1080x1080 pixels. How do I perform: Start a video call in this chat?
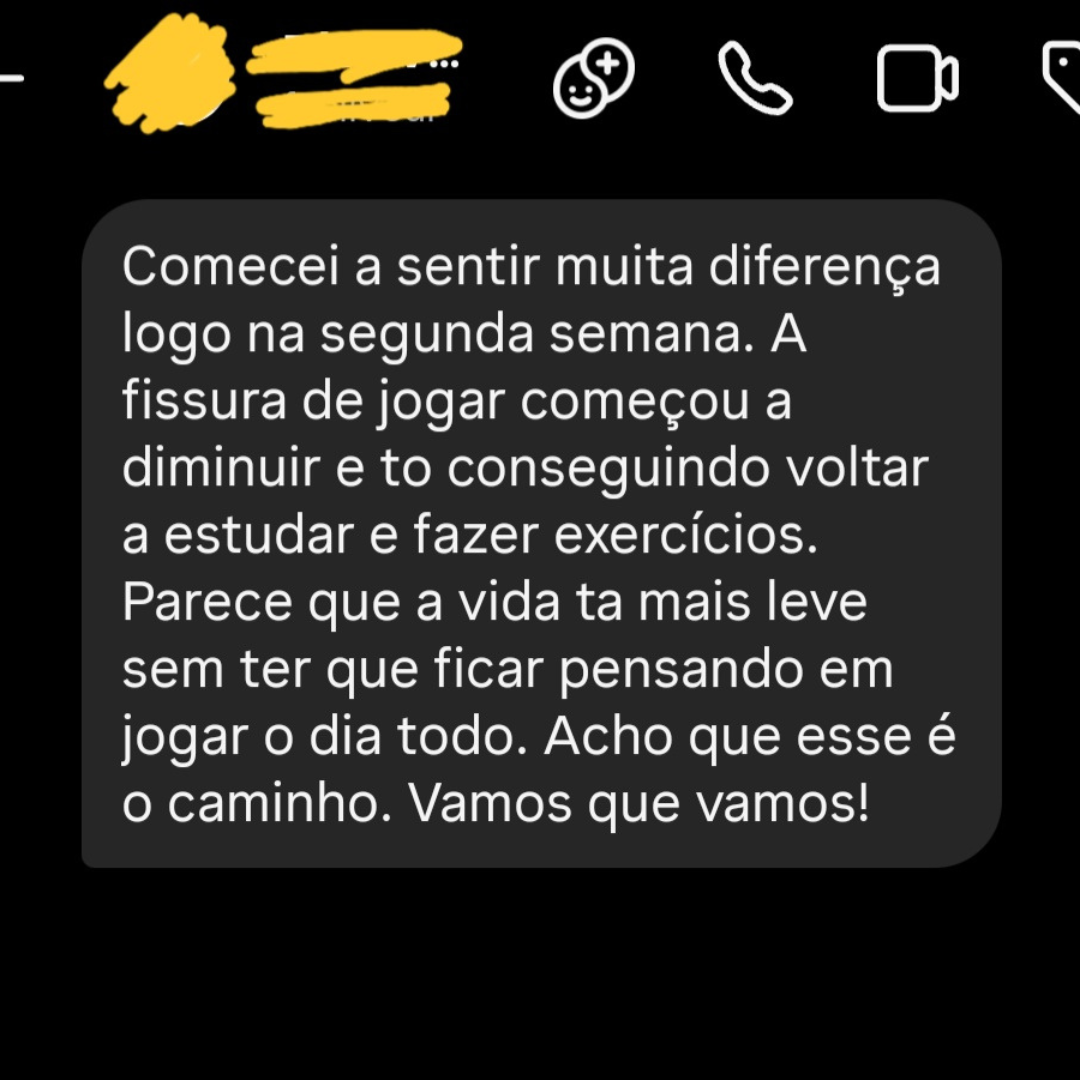coord(917,79)
